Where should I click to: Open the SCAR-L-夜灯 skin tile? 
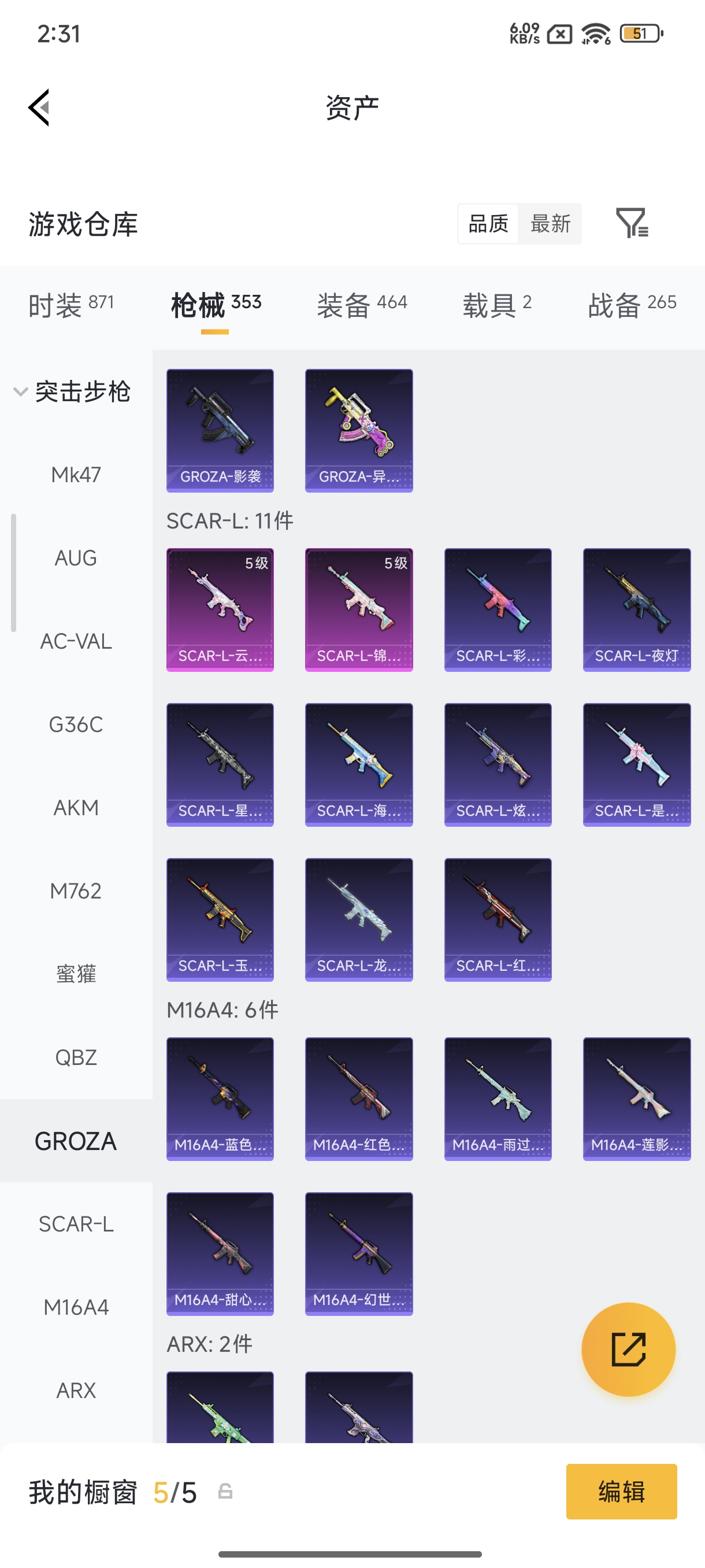coord(637,610)
